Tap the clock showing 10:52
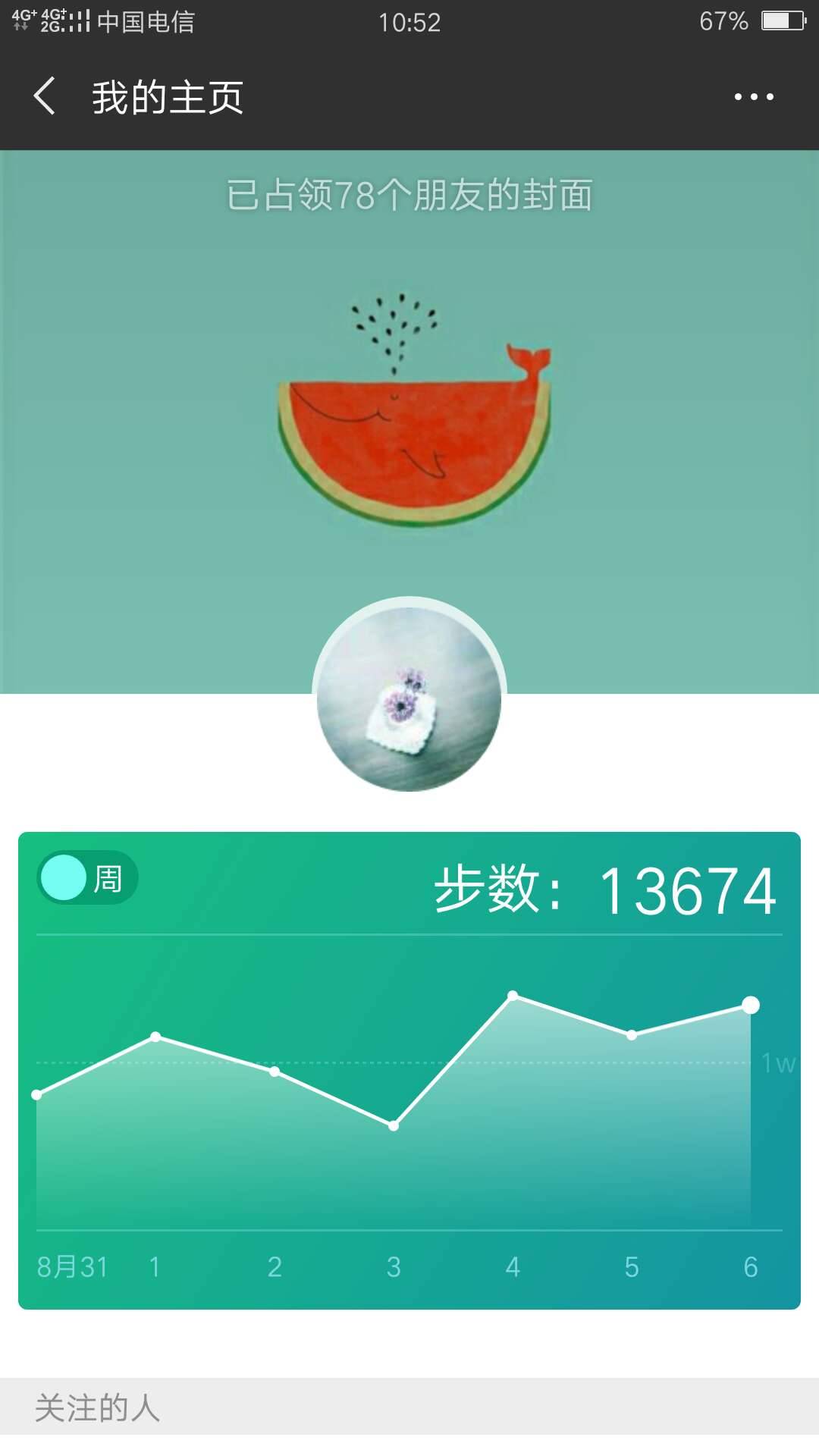819x1456 pixels. [409, 23]
